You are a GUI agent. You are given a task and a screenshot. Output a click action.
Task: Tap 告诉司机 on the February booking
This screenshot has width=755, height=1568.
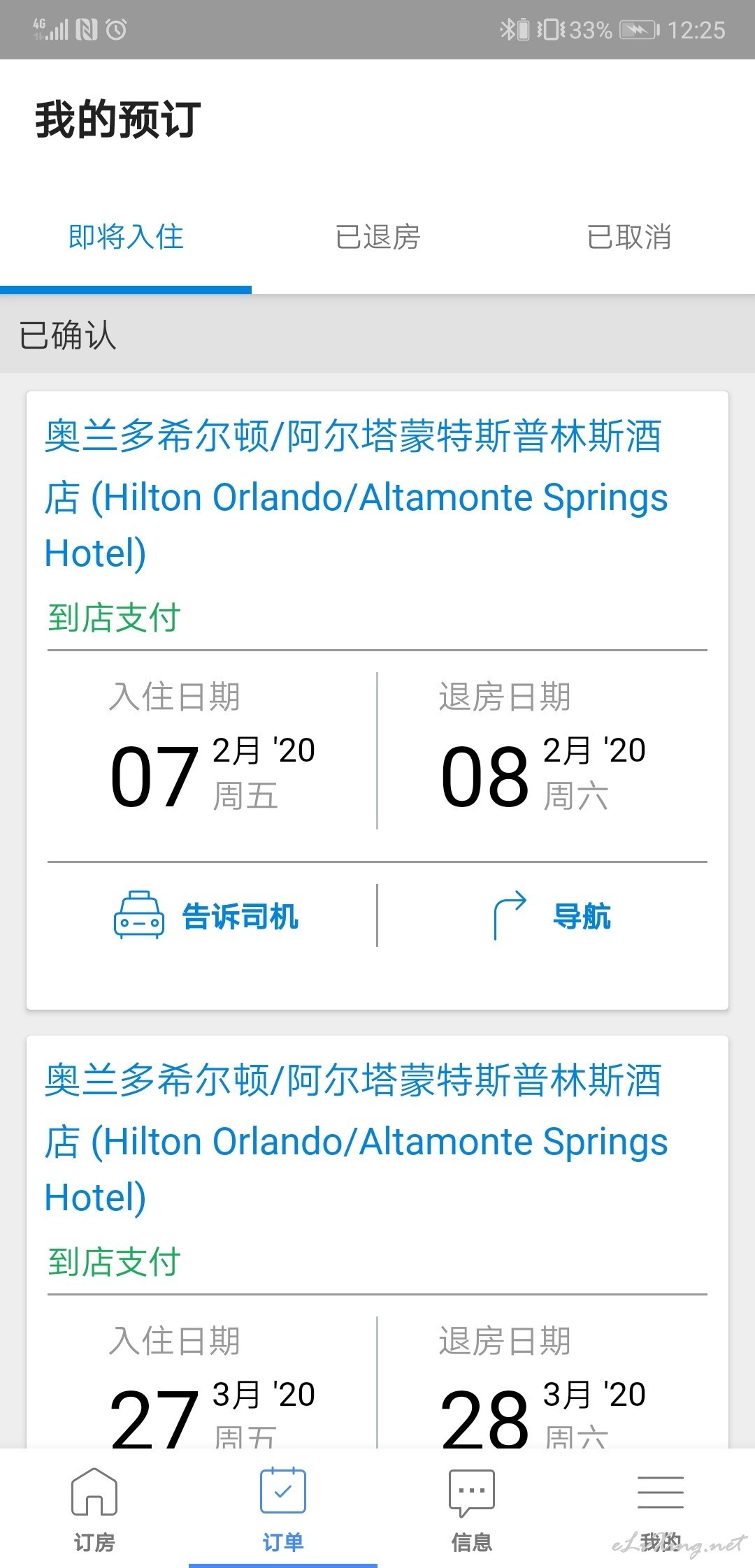[x=206, y=916]
